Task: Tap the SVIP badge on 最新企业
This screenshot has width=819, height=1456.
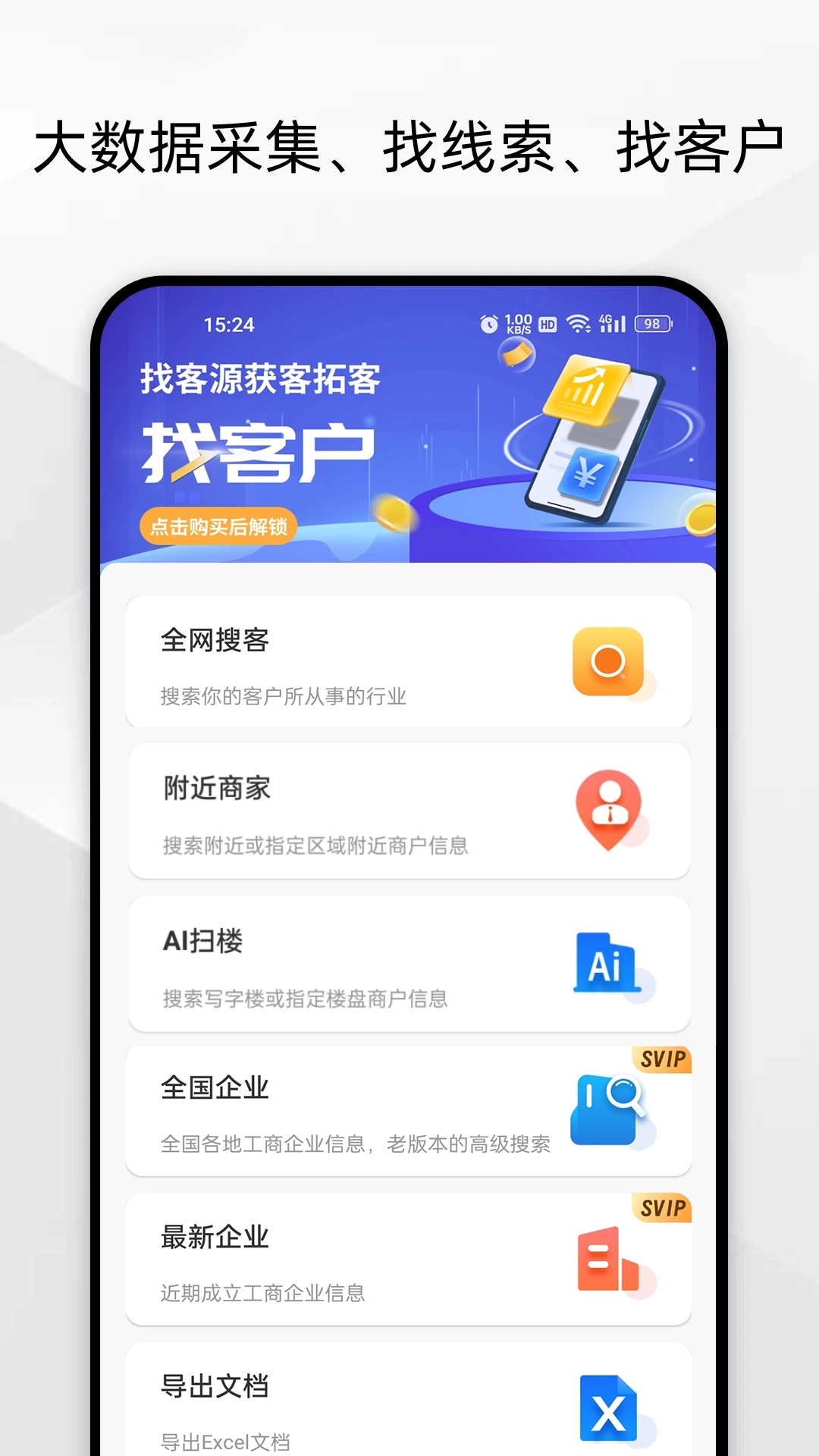Action: (x=661, y=1209)
